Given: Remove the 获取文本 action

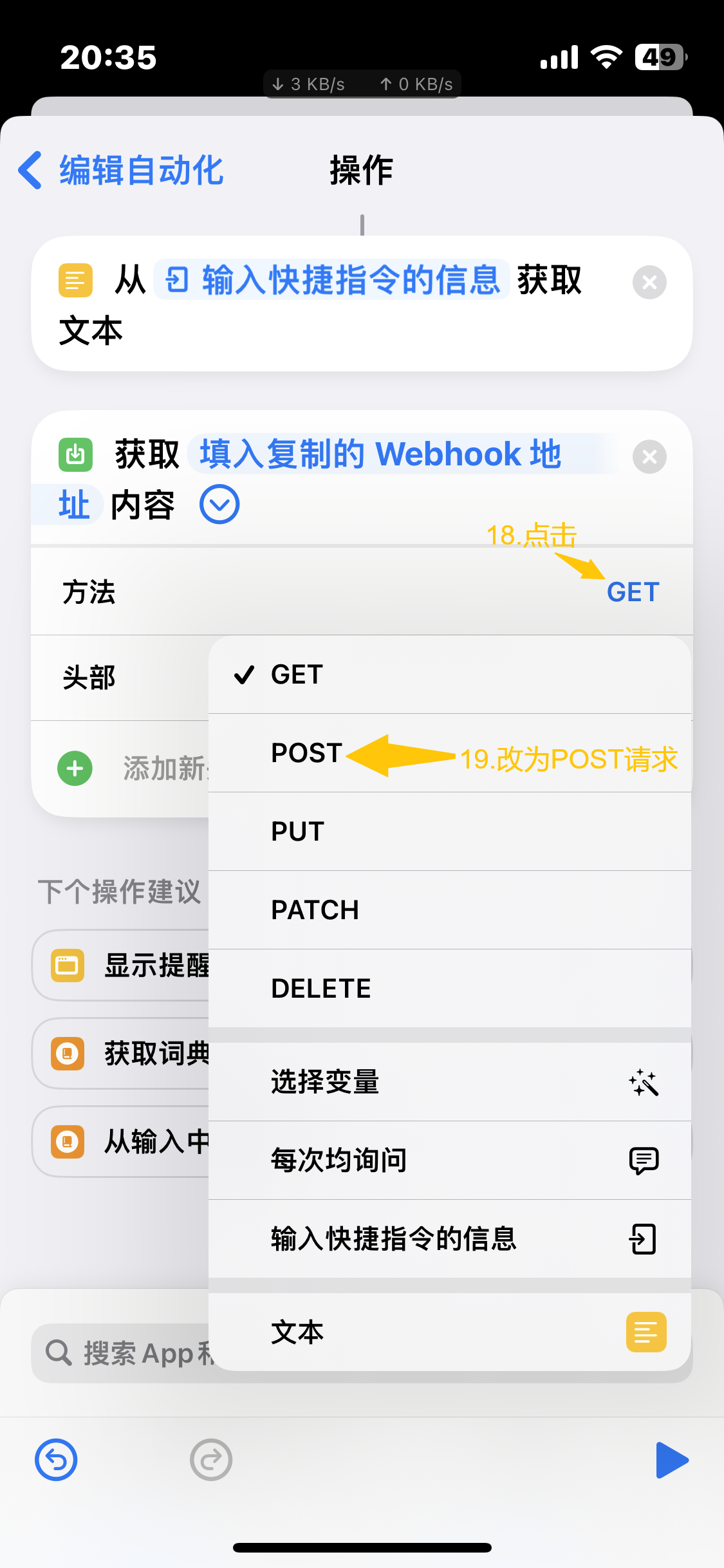Looking at the screenshot, I should 649,282.
